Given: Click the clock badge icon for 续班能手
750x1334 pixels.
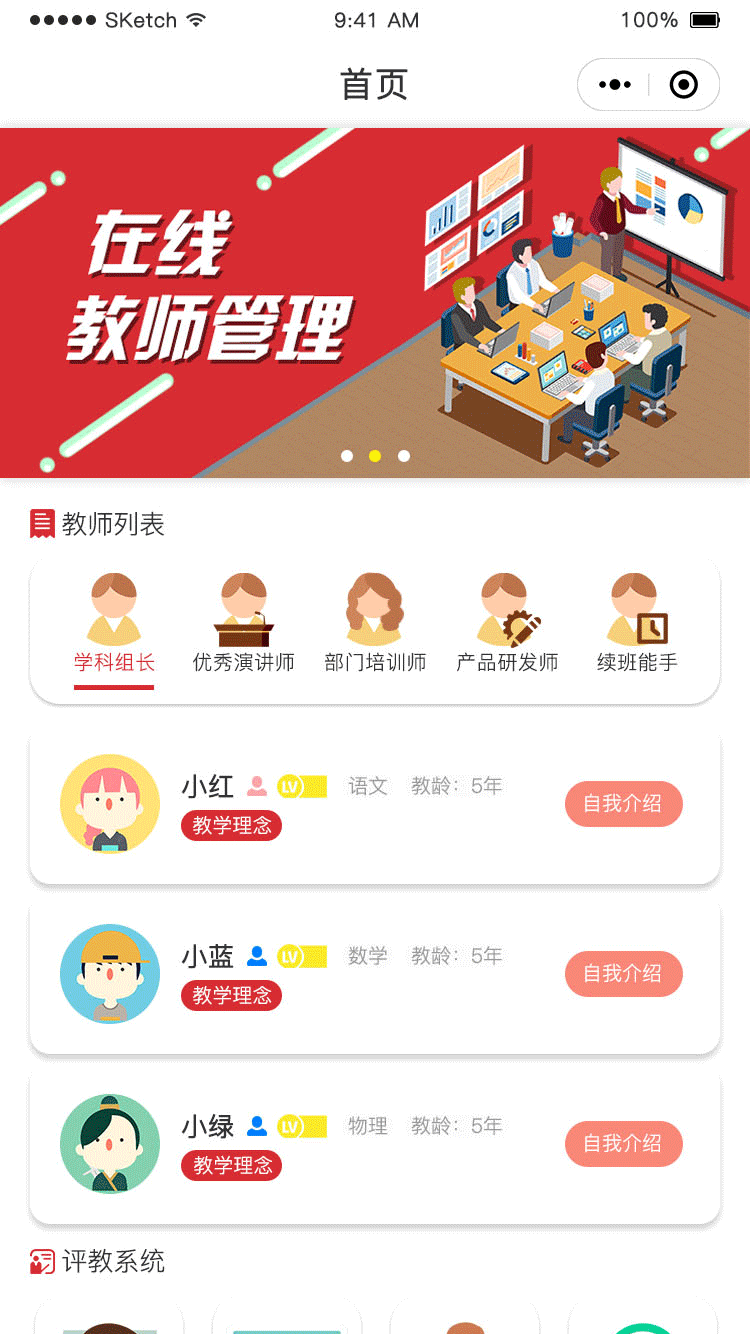Looking at the screenshot, I should click(x=655, y=627).
